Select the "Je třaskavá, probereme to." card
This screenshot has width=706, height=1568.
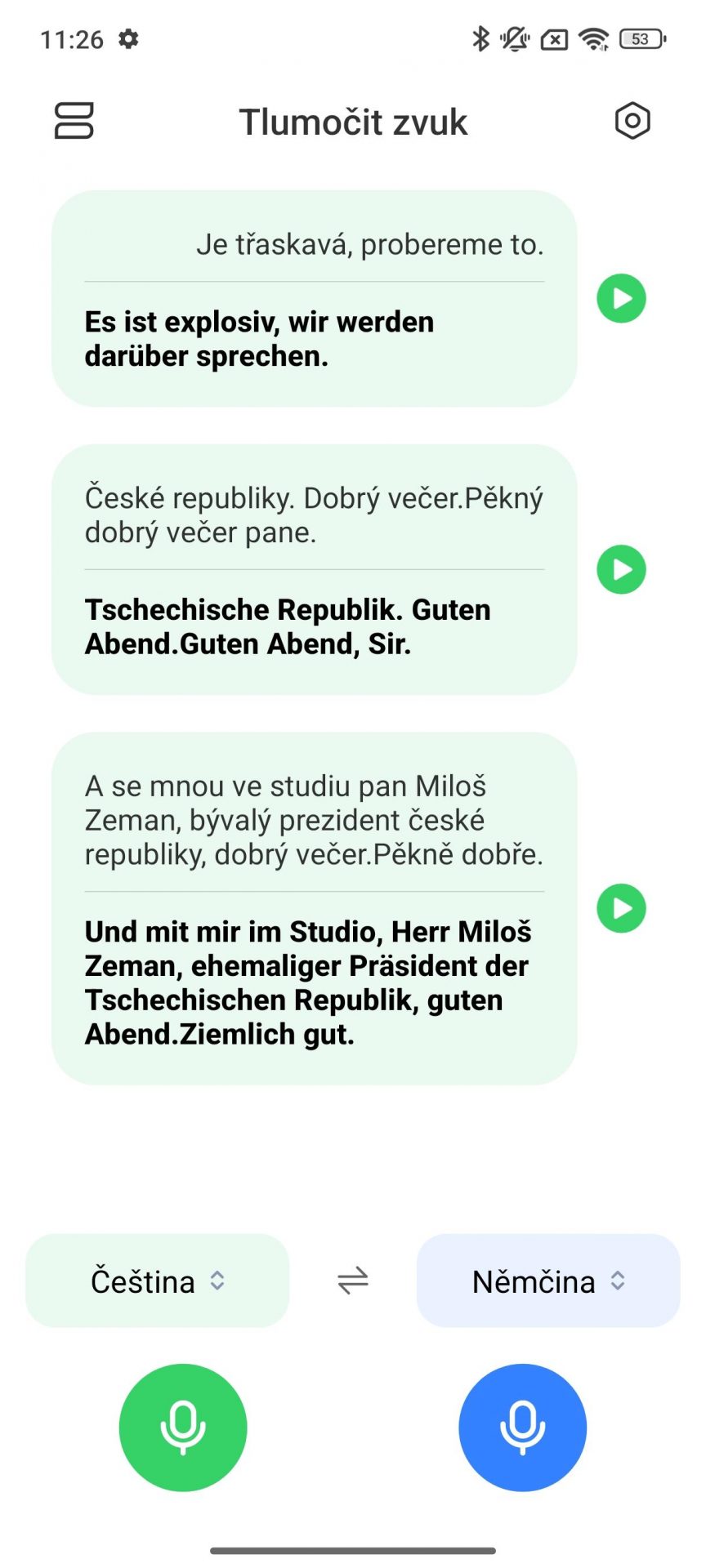point(315,299)
